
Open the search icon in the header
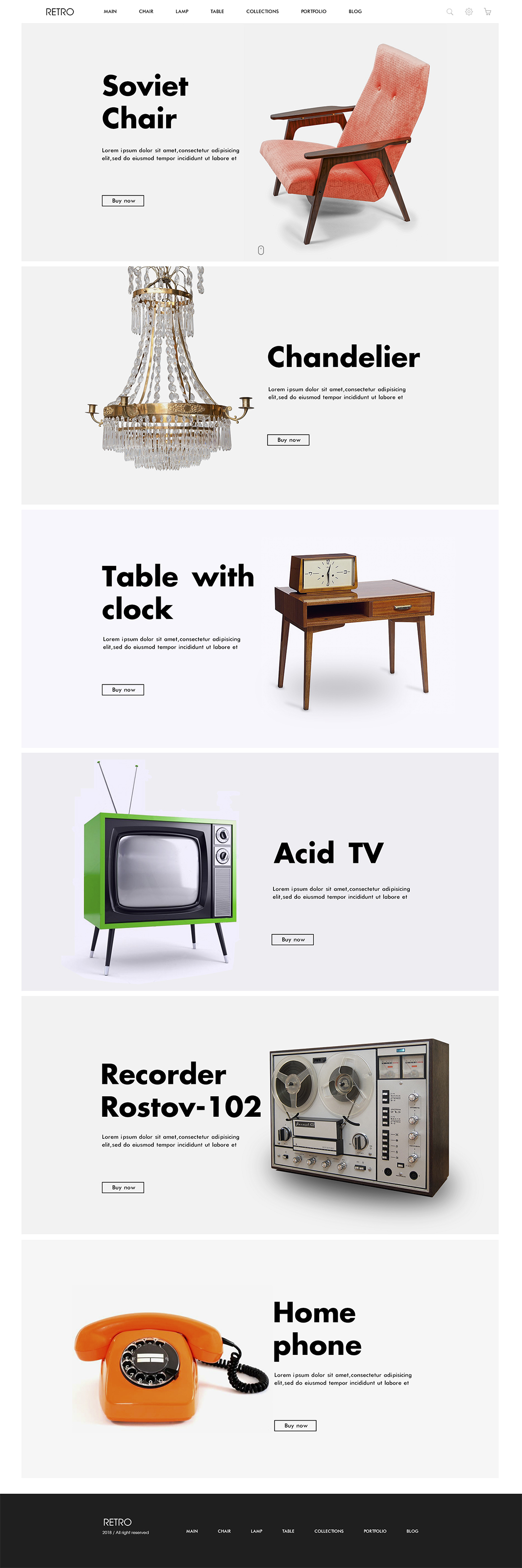tap(449, 12)
